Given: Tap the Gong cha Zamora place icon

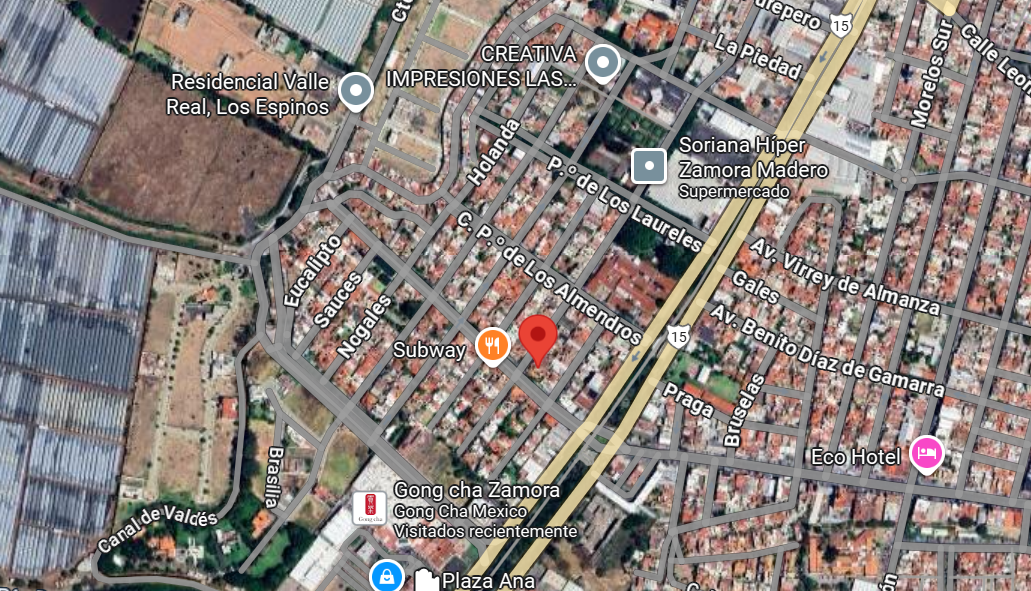Looking at the screenshot, I should pyautogui.click(x=370, y=508).
